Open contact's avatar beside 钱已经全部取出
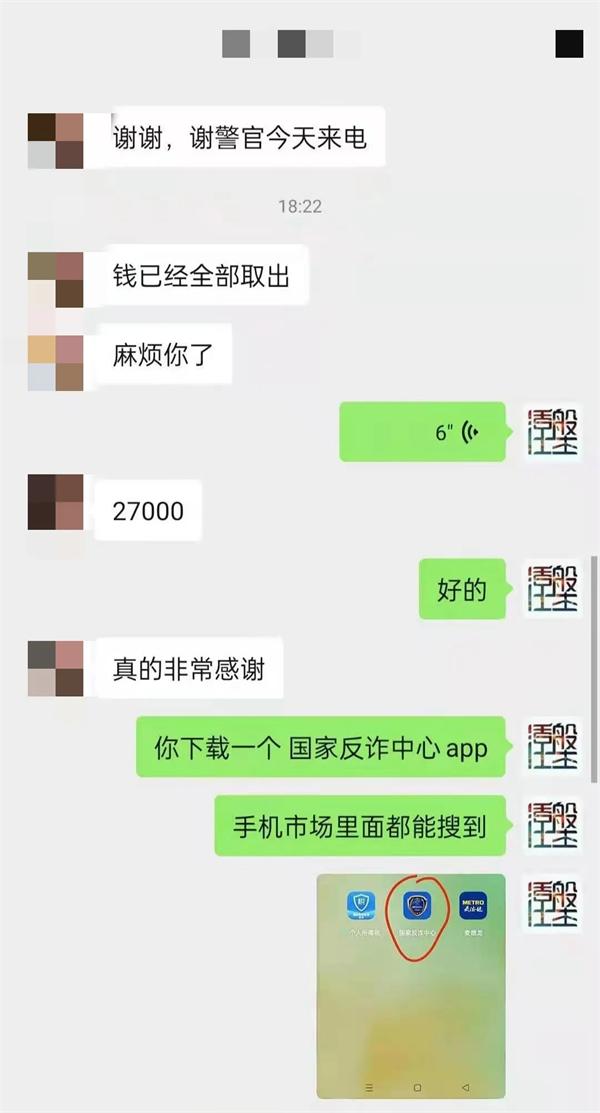This screenshot has width=600, height=1113. point(55,280)
